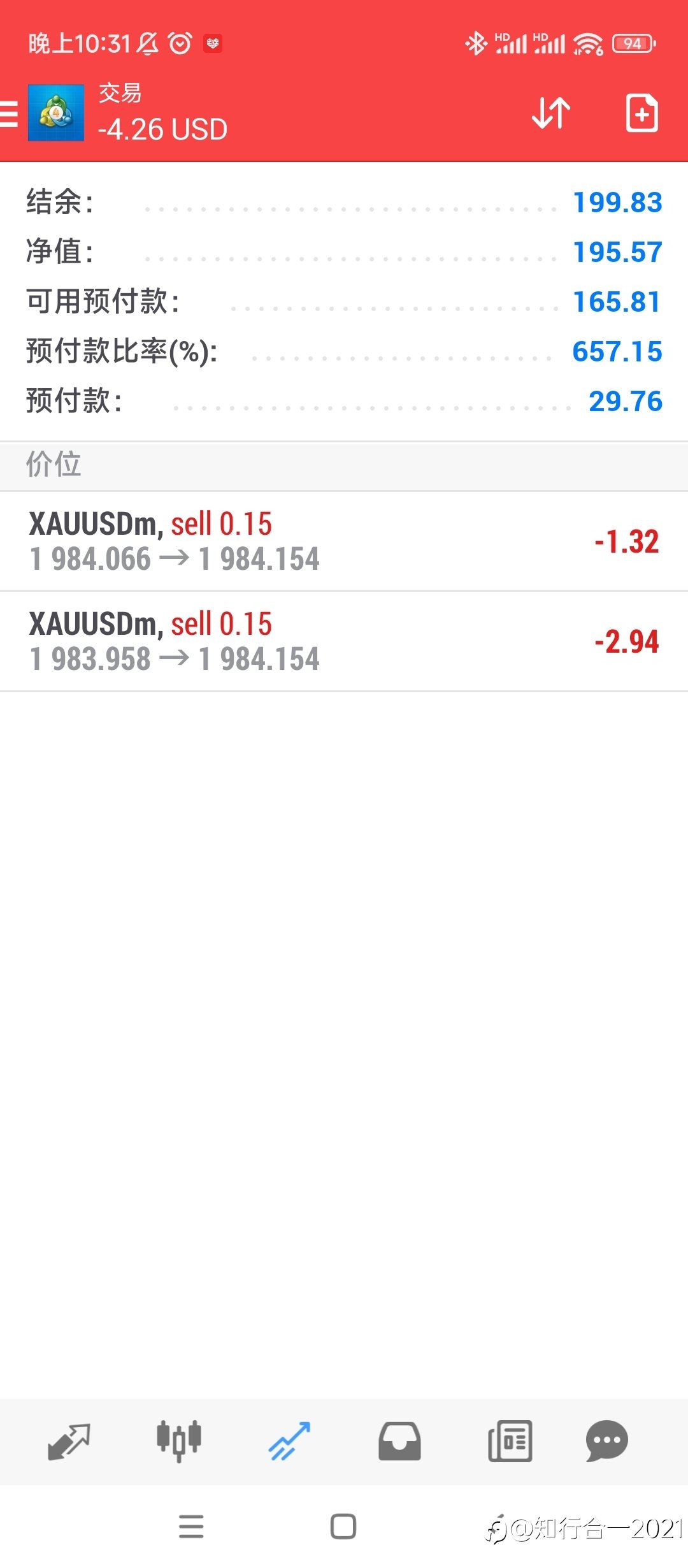Tap the system home button

(x=343, y=1527)
